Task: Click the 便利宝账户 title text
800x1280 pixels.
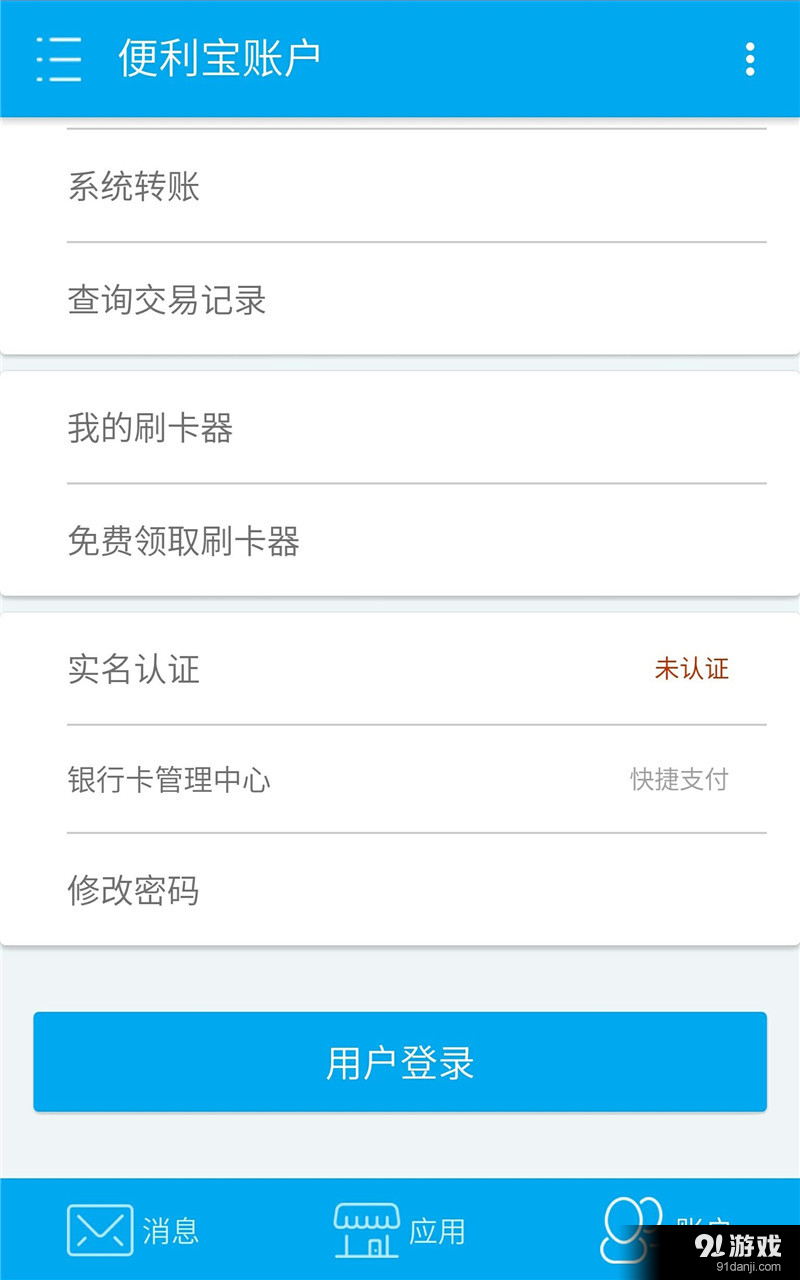Action: click(x=219, y=58)
